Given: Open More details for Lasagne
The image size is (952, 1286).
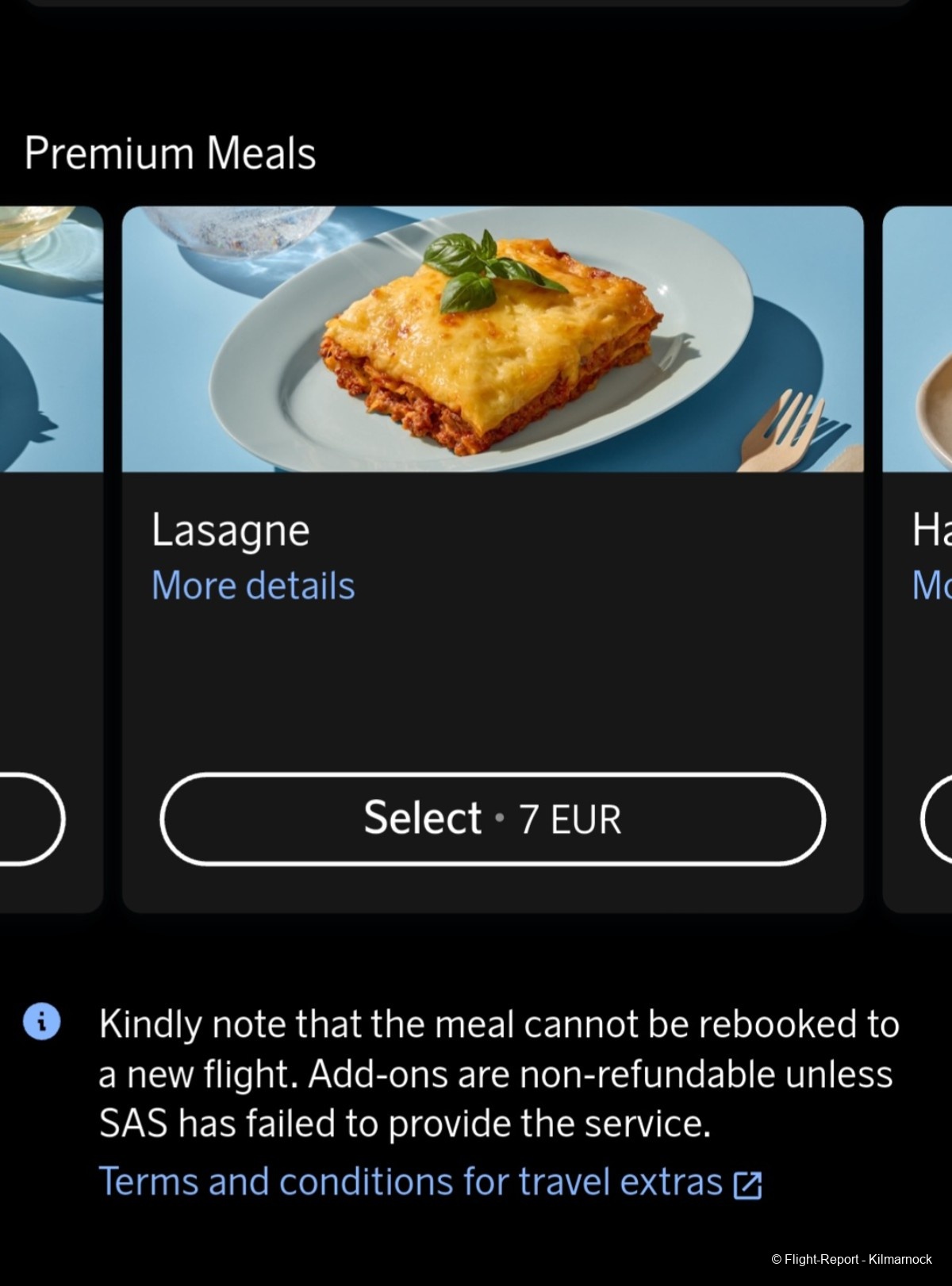Looking at the screenshot, I should coord(253,585).
